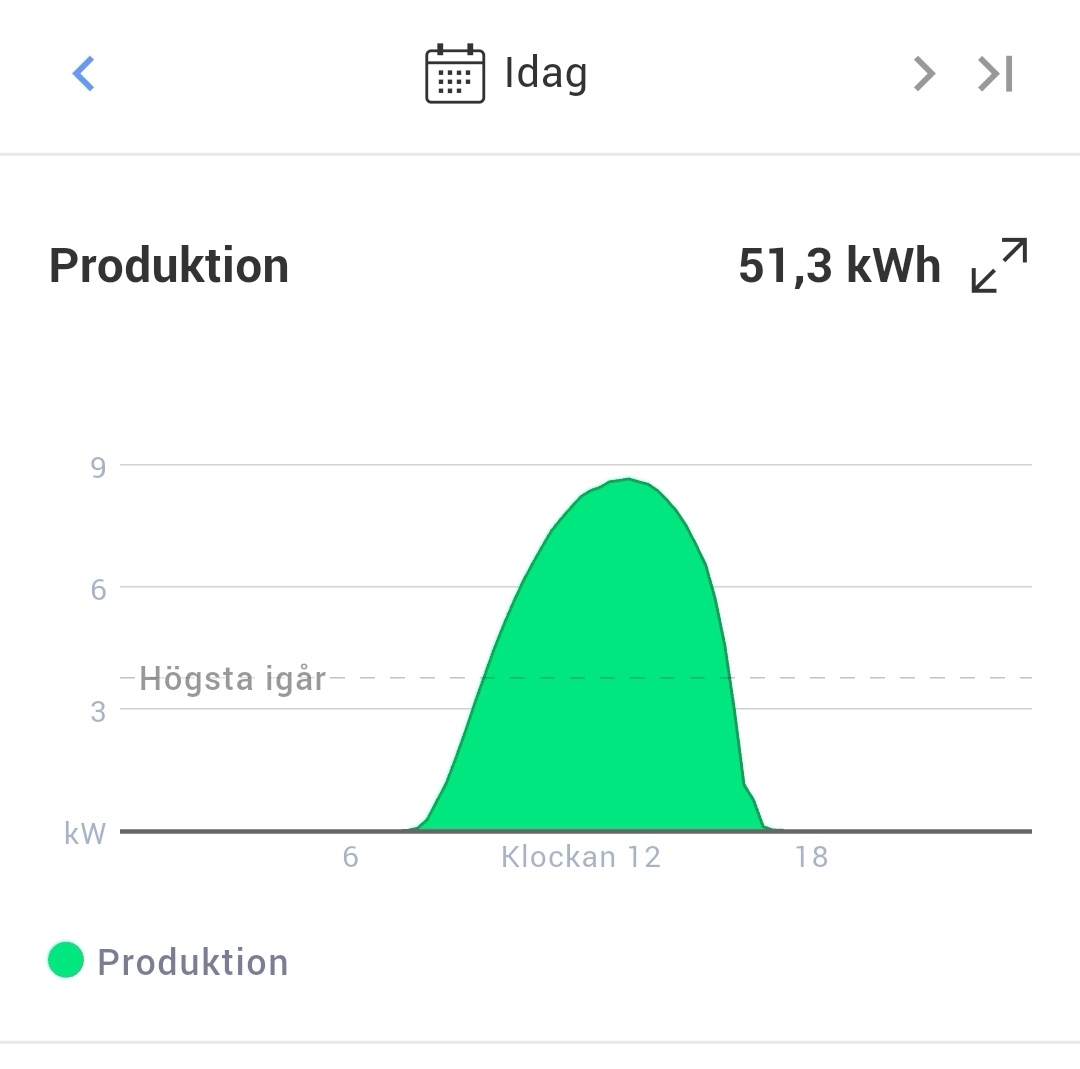Open the Idag date picker
Image resolution: width=1080 pixels, height=1069 pixels.
(x=507, y=74)
